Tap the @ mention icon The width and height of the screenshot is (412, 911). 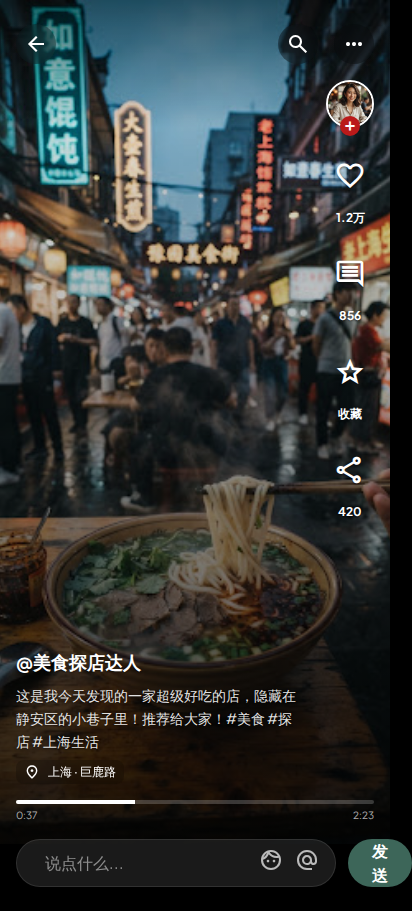click(307, 860)
